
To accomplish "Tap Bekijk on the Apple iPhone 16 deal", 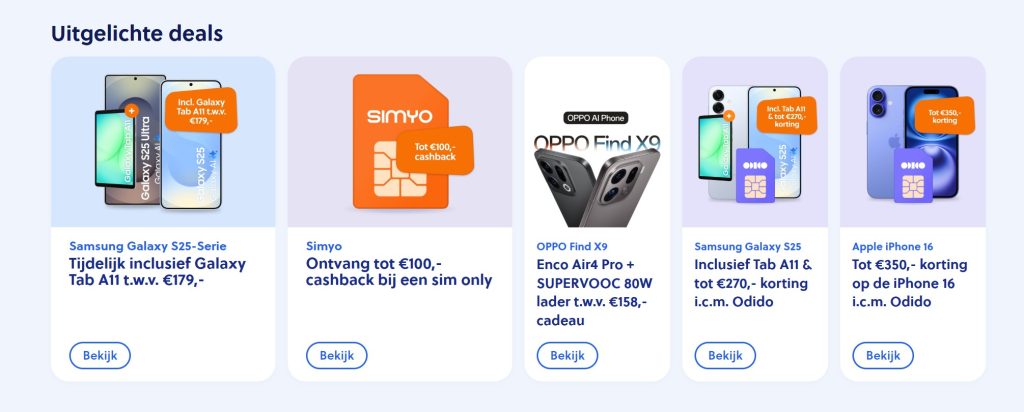I will pyautogui.click(x=883, y=355).
